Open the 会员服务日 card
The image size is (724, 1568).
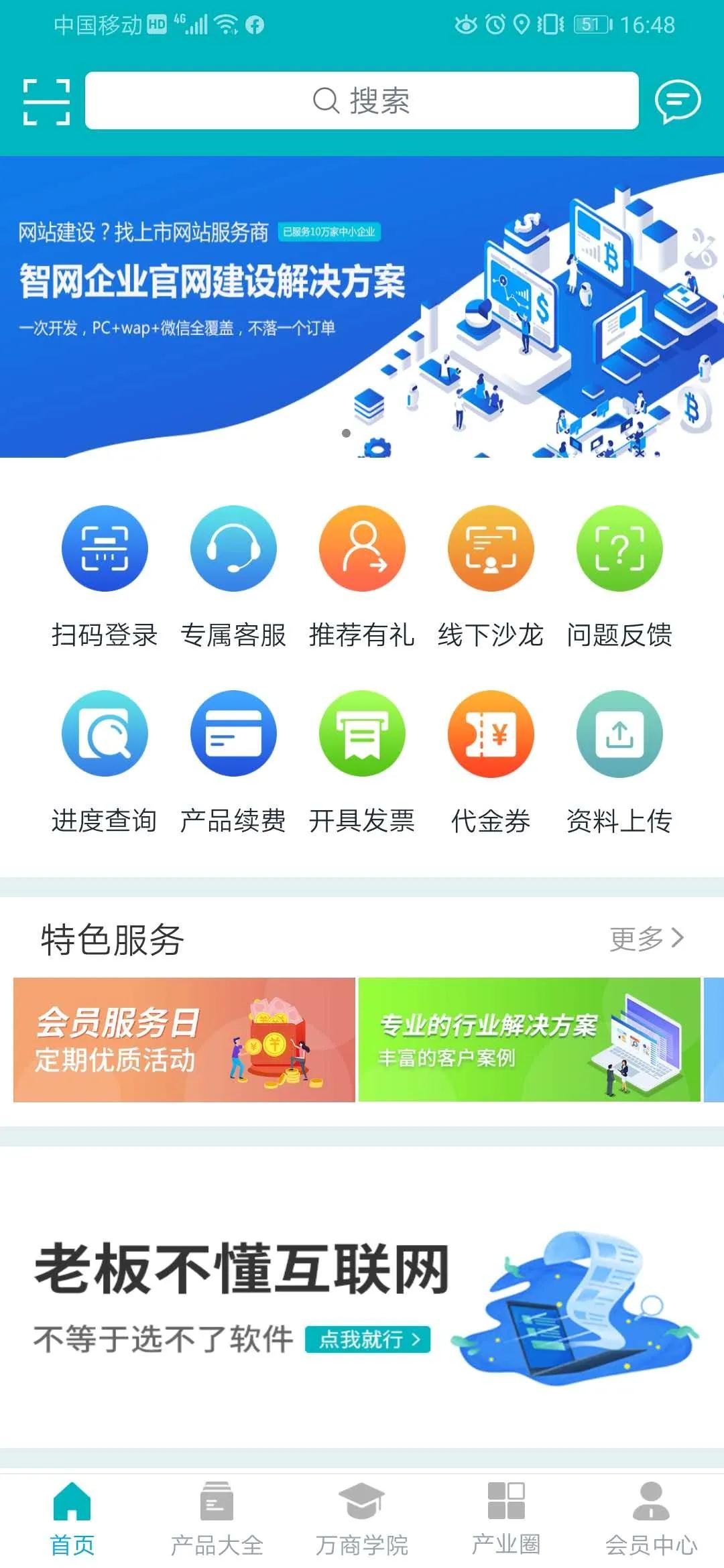tap(184, 1039)
